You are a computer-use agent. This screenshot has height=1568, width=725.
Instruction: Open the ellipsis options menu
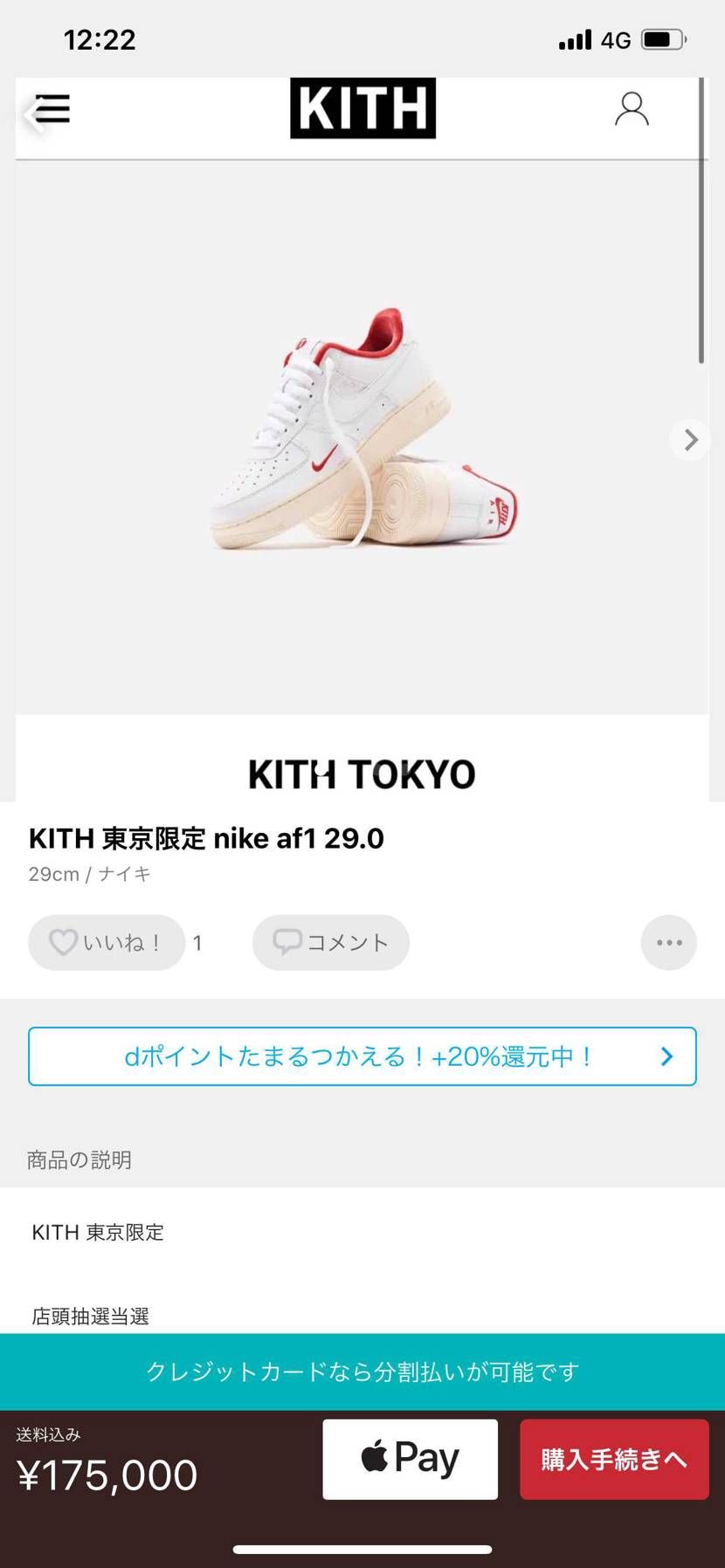[x=668, y=942]
